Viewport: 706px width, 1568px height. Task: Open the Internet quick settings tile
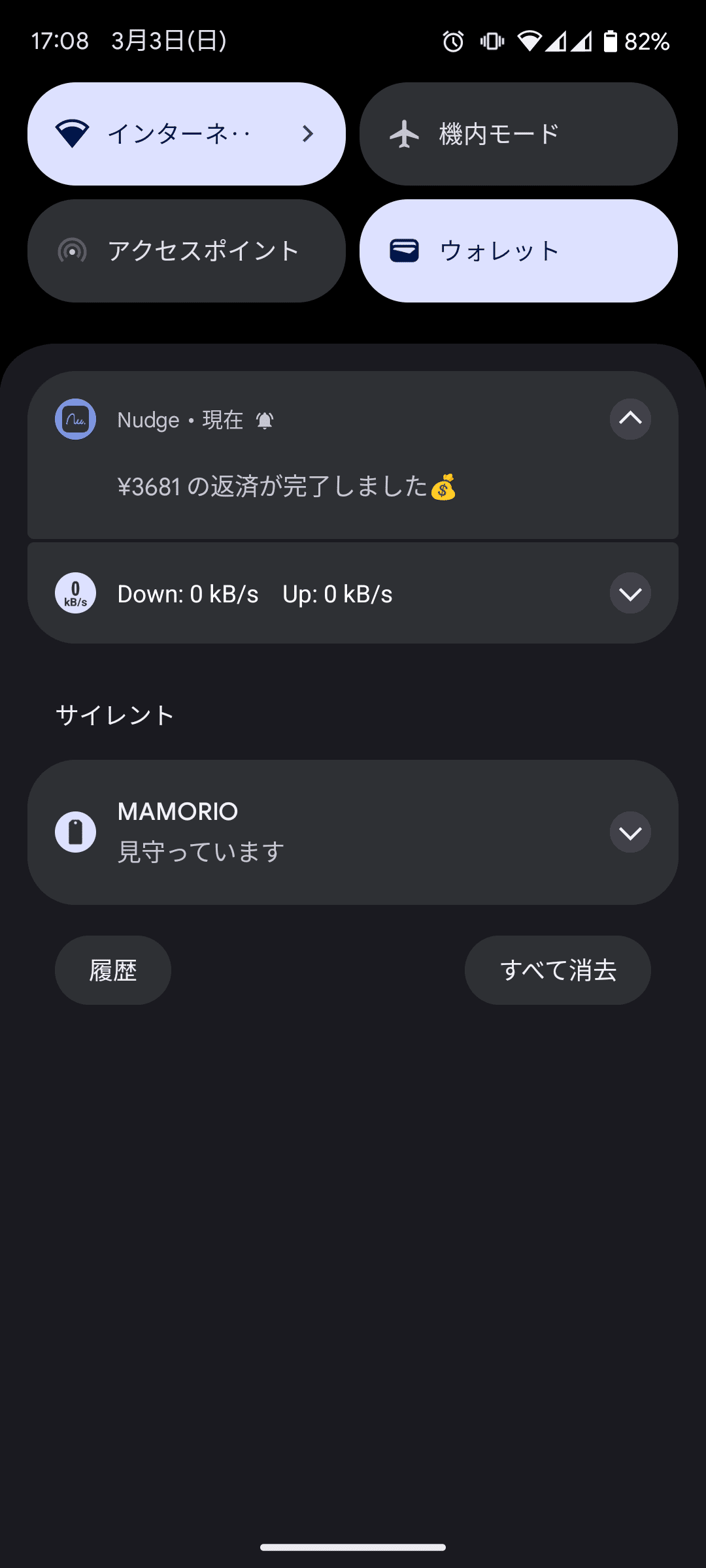pos(186,134)
